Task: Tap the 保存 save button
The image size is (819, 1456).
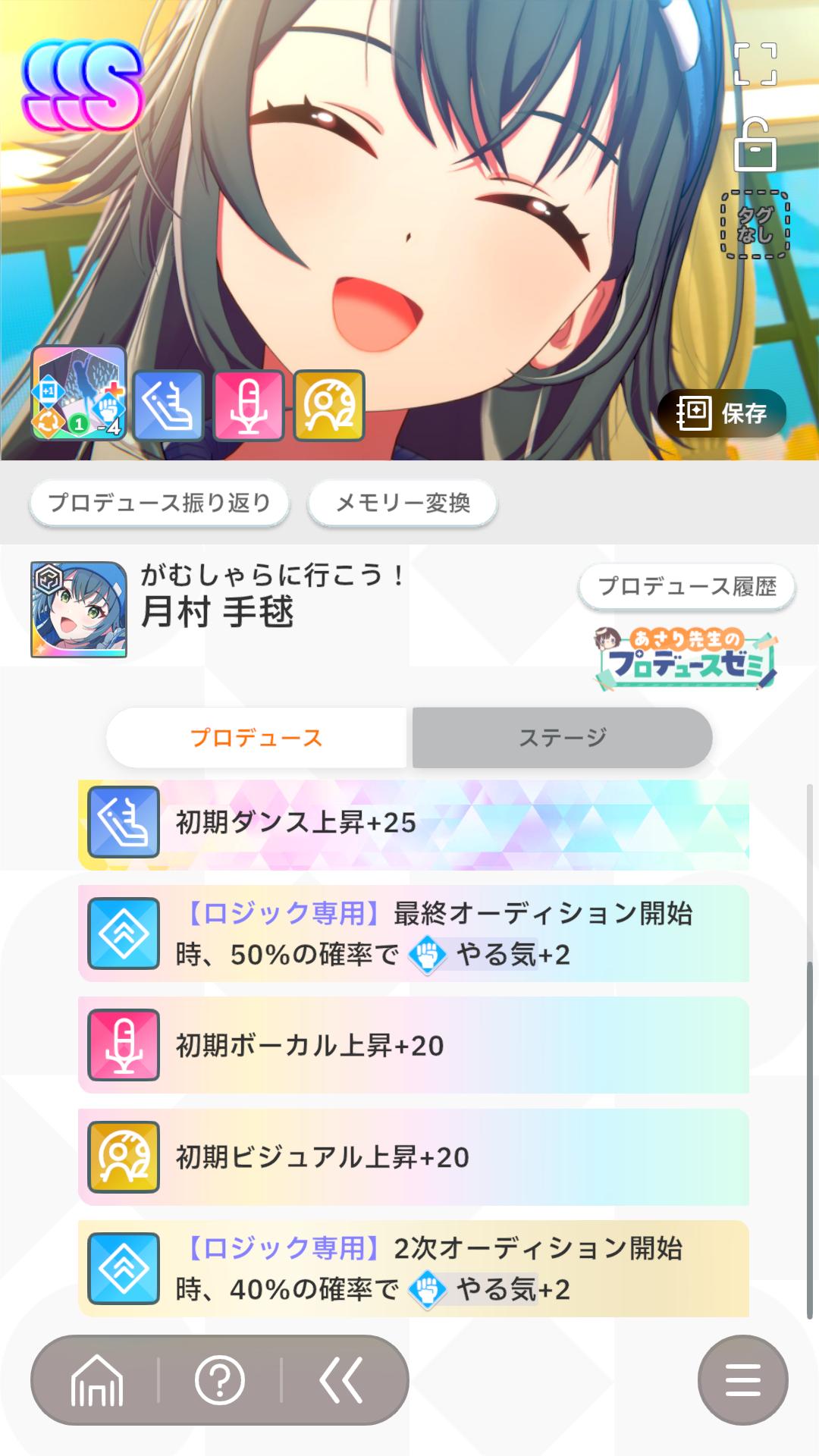Action: coord(721,413)
